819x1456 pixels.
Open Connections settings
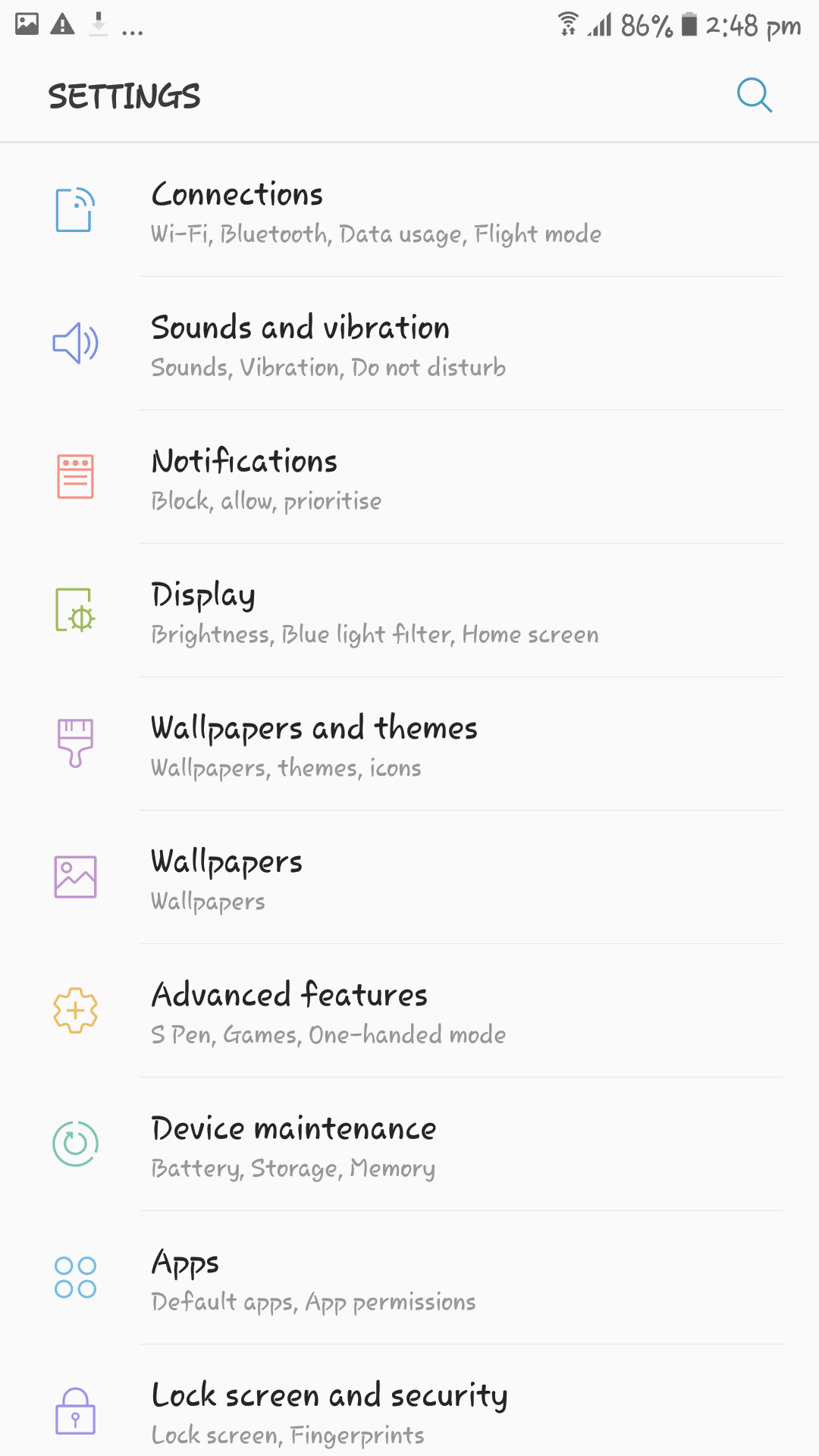(x=409, y=210)
